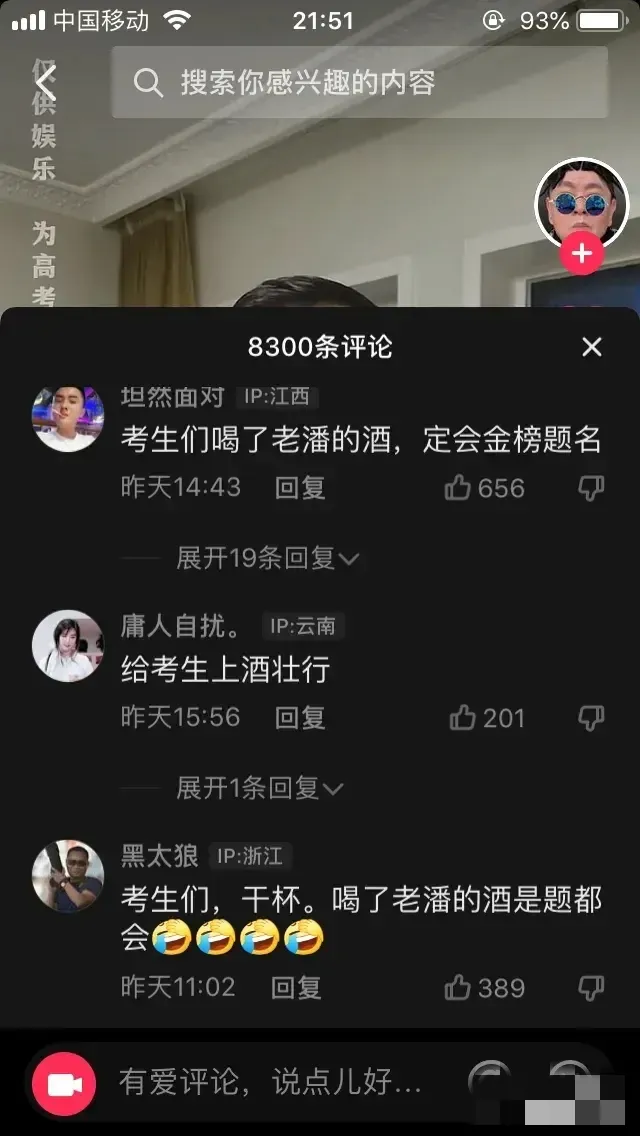Expand 展开19条回复
The width and height of the screenshot is (640, 1136).
(266, 559)
